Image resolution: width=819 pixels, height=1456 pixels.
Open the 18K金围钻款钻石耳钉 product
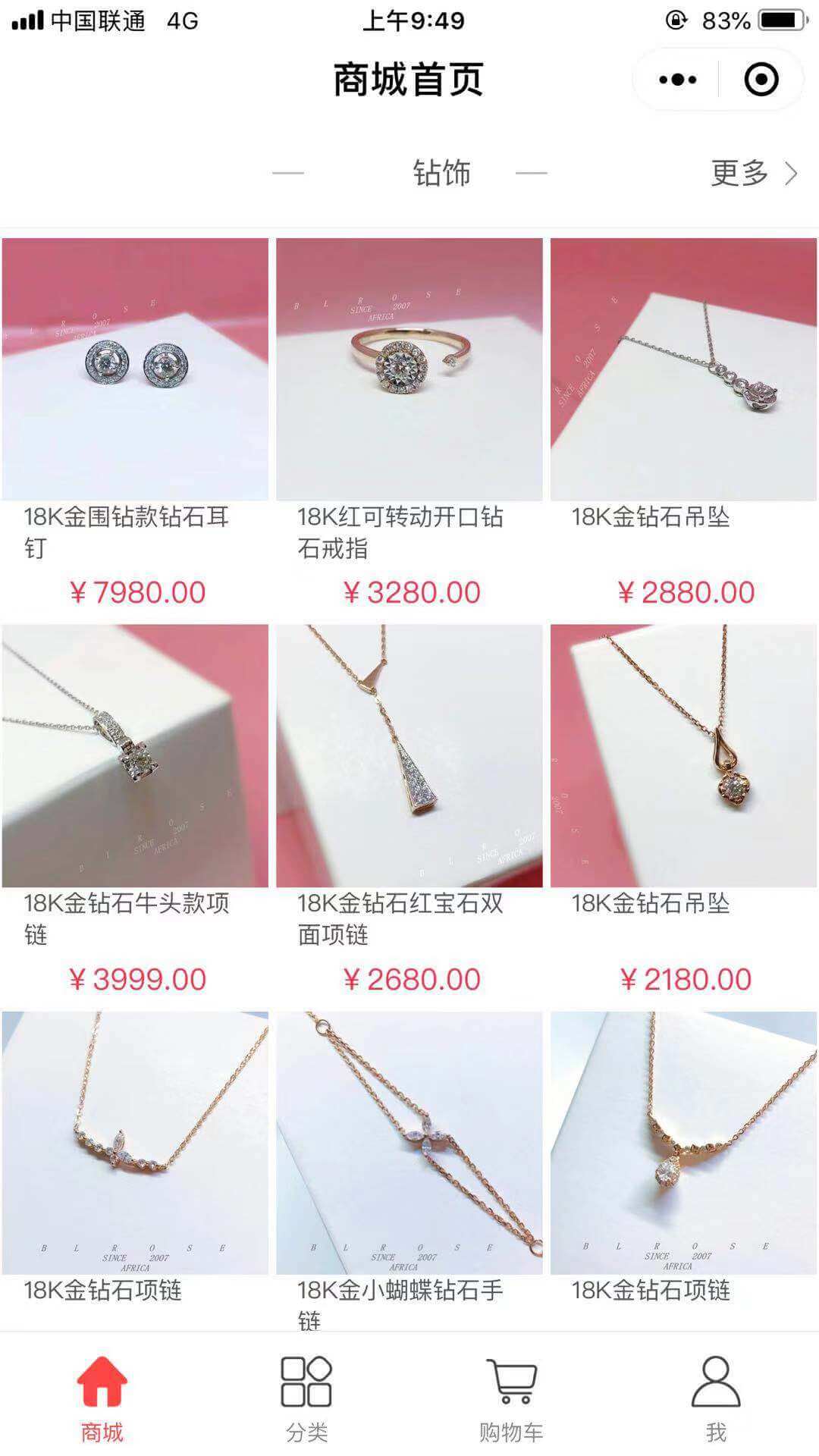[x=135, y=370]
